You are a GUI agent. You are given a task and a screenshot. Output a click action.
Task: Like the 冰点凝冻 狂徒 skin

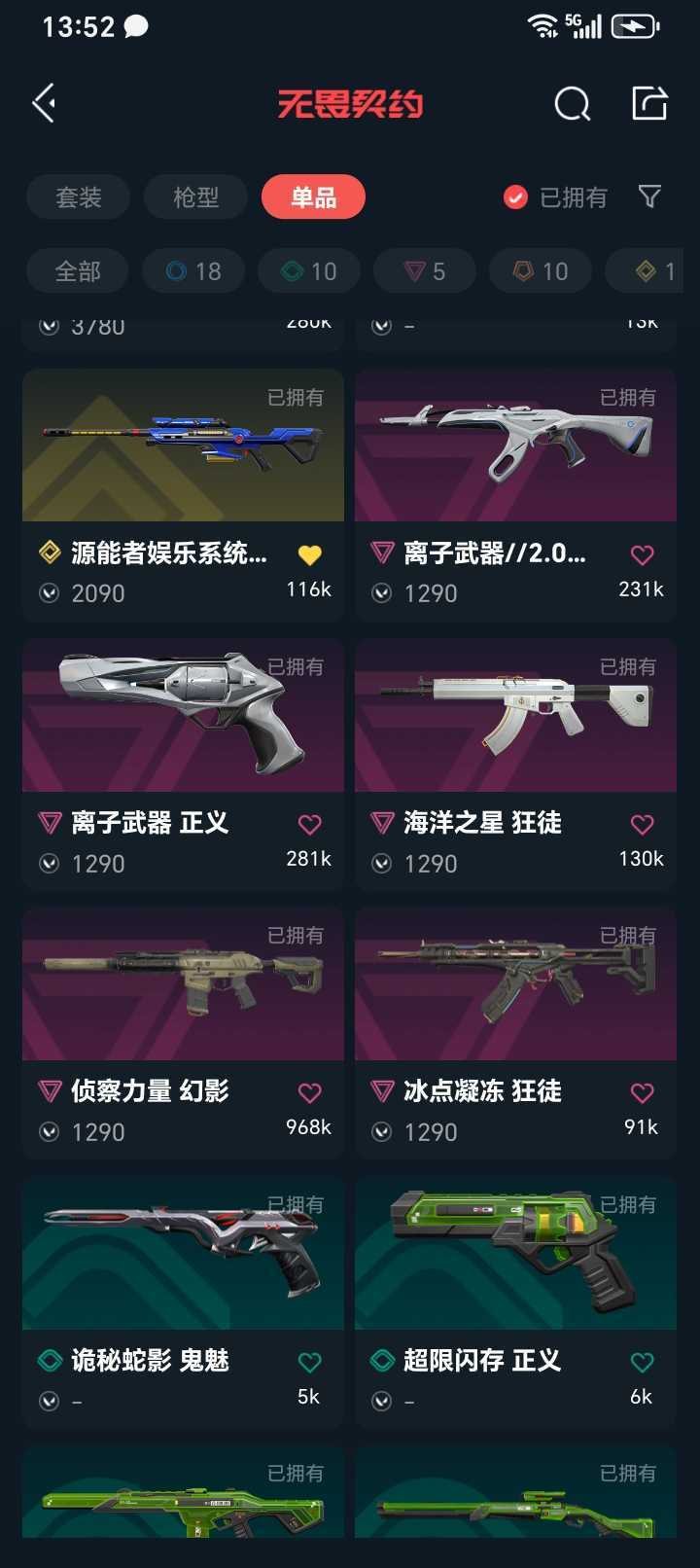[x=642, y=1093]
